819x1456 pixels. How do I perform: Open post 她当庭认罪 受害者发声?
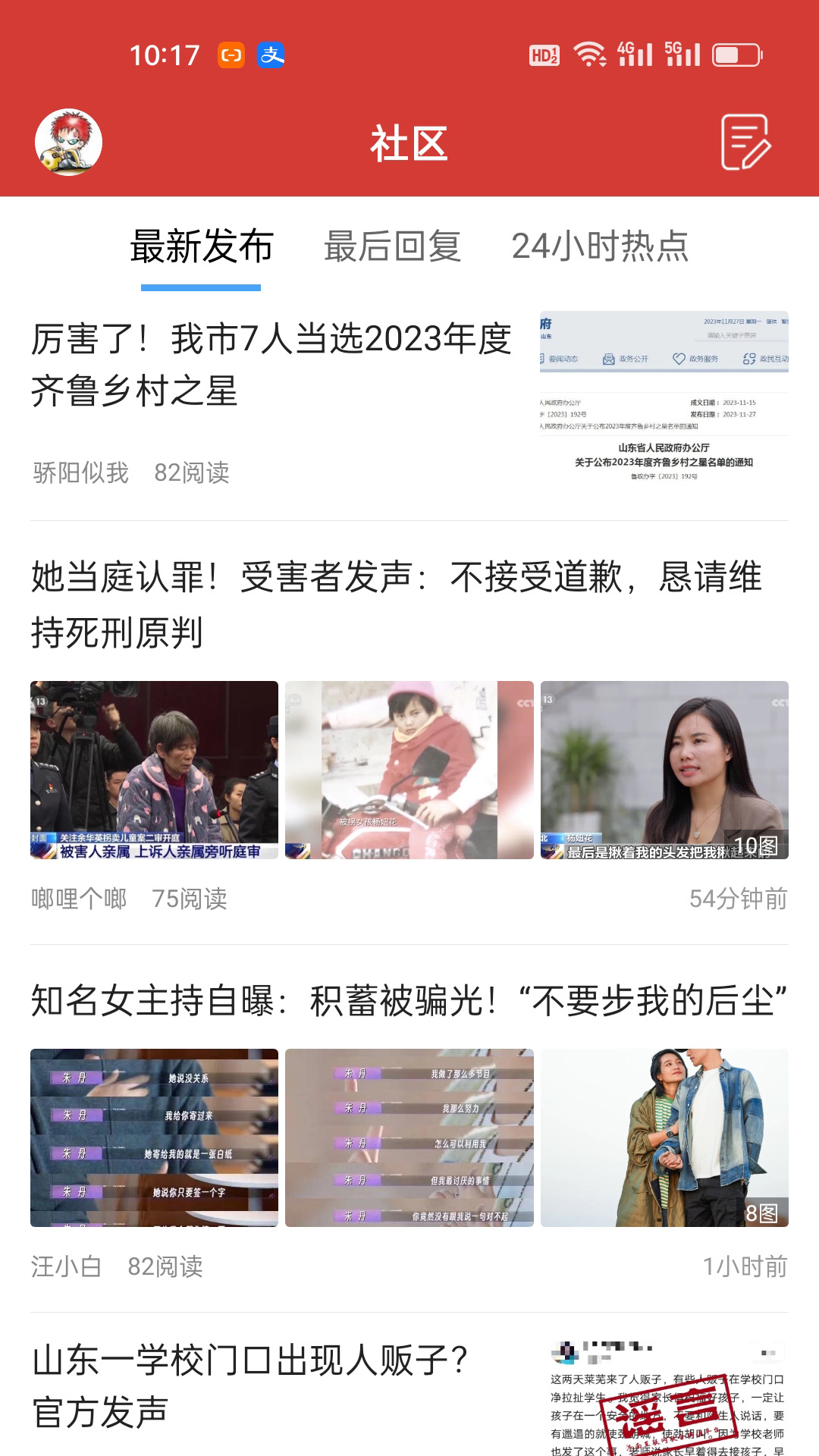coord(396,604)
